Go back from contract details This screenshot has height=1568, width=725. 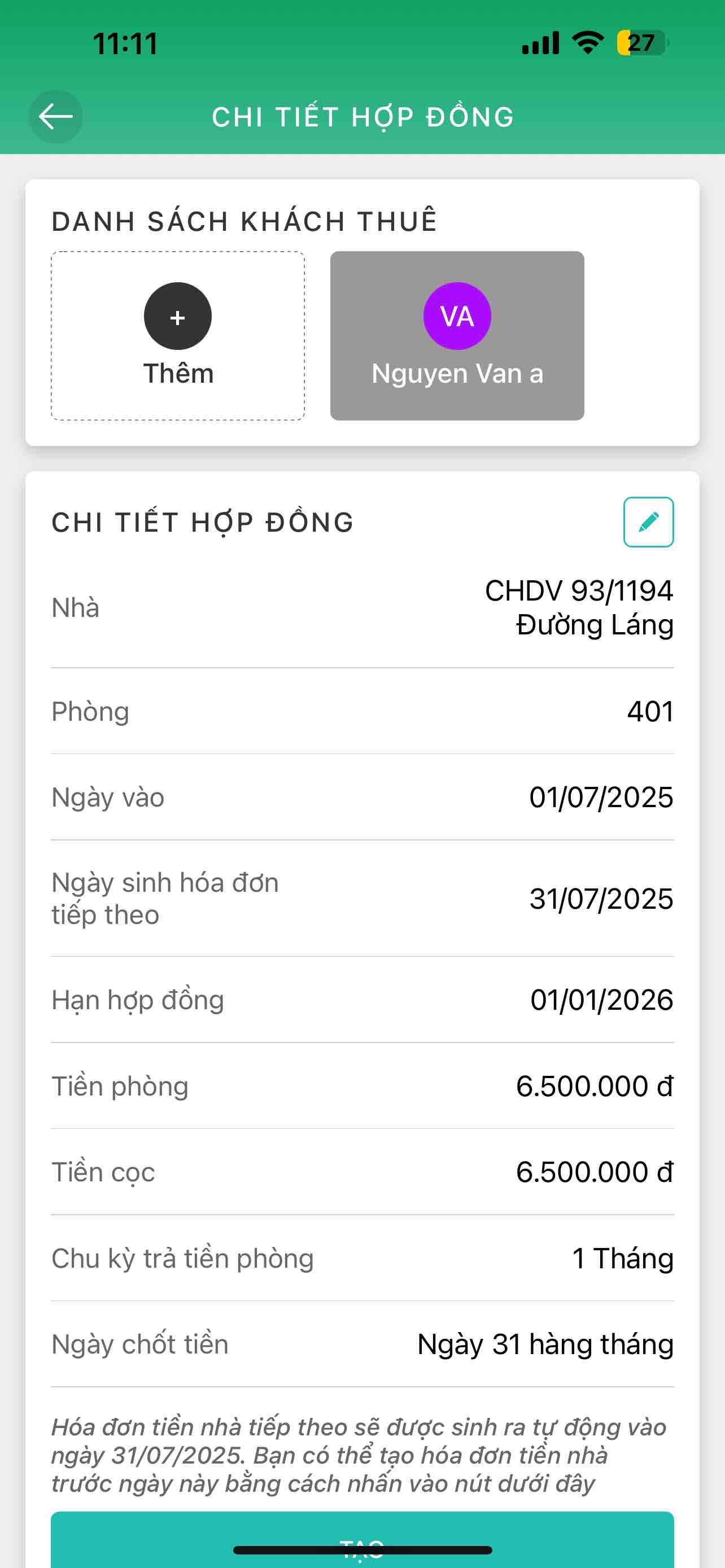click(x=56, y=116)
